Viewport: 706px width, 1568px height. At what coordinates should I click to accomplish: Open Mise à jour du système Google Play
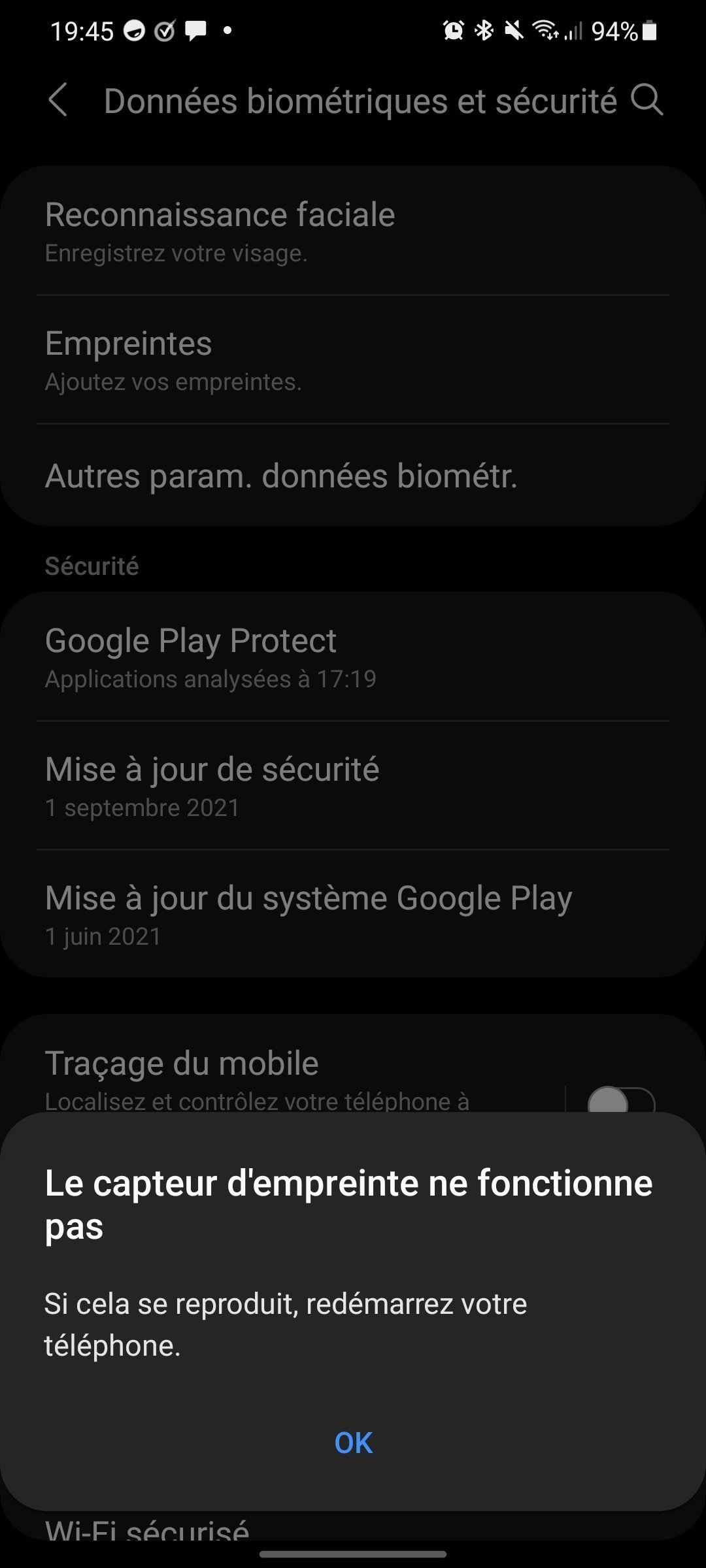353,915
